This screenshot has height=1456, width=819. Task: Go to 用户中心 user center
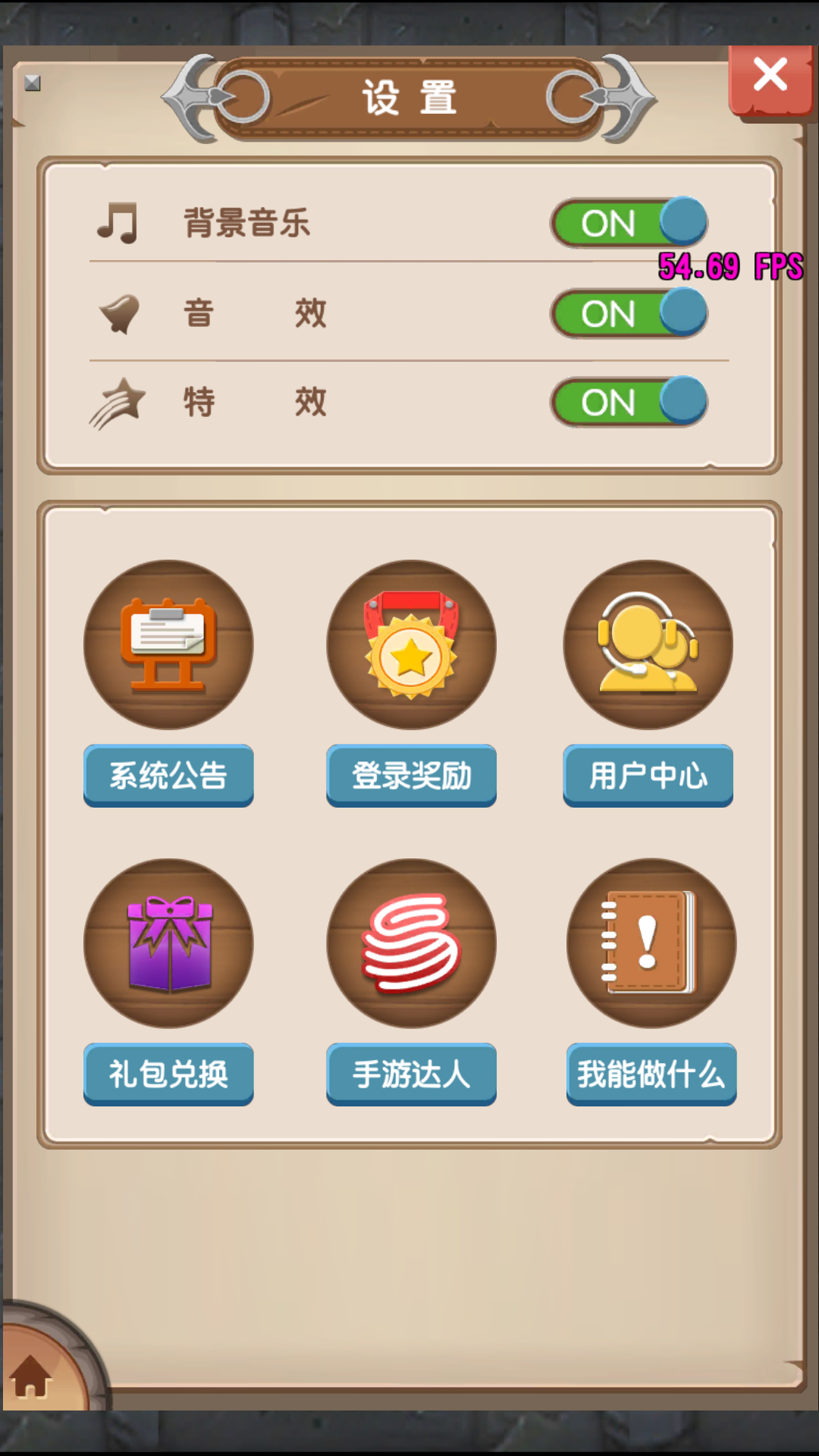tap(648, 775)
